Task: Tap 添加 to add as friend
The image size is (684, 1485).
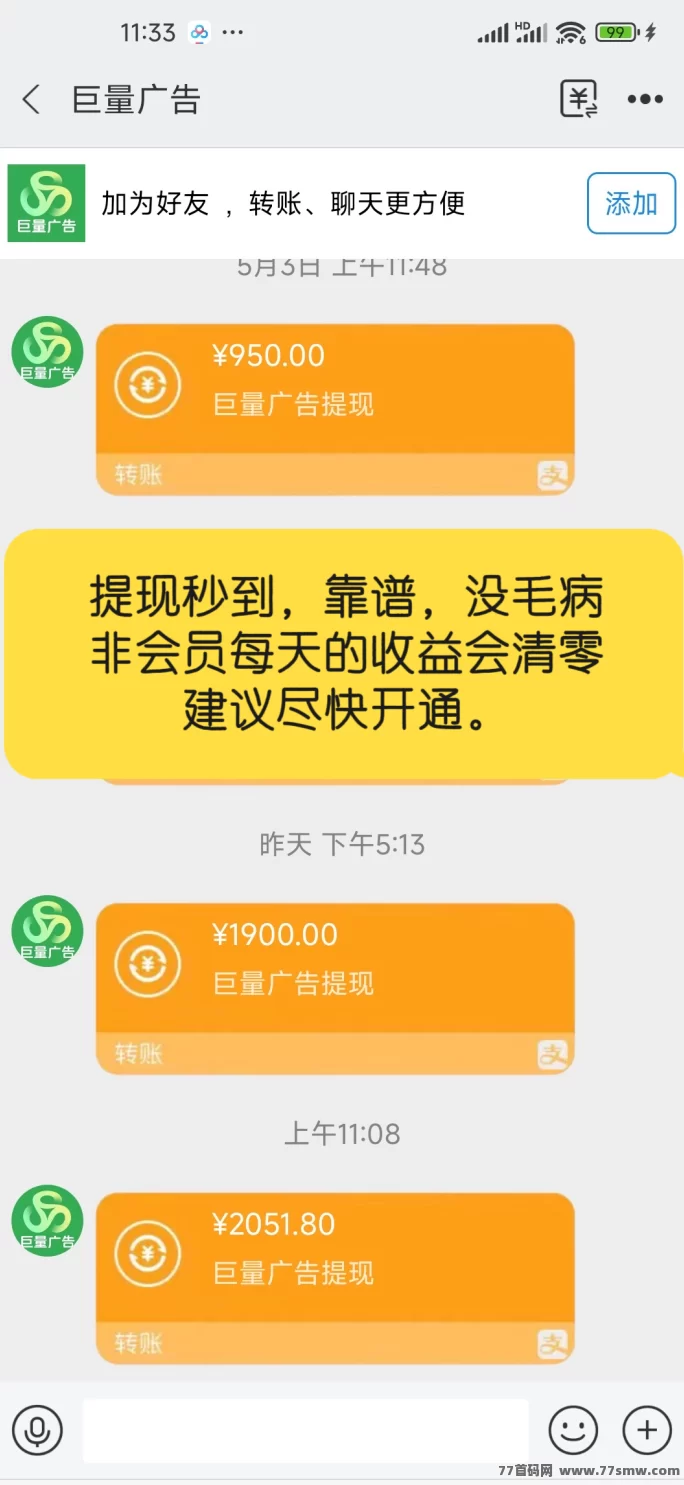Action: point(631,204)
